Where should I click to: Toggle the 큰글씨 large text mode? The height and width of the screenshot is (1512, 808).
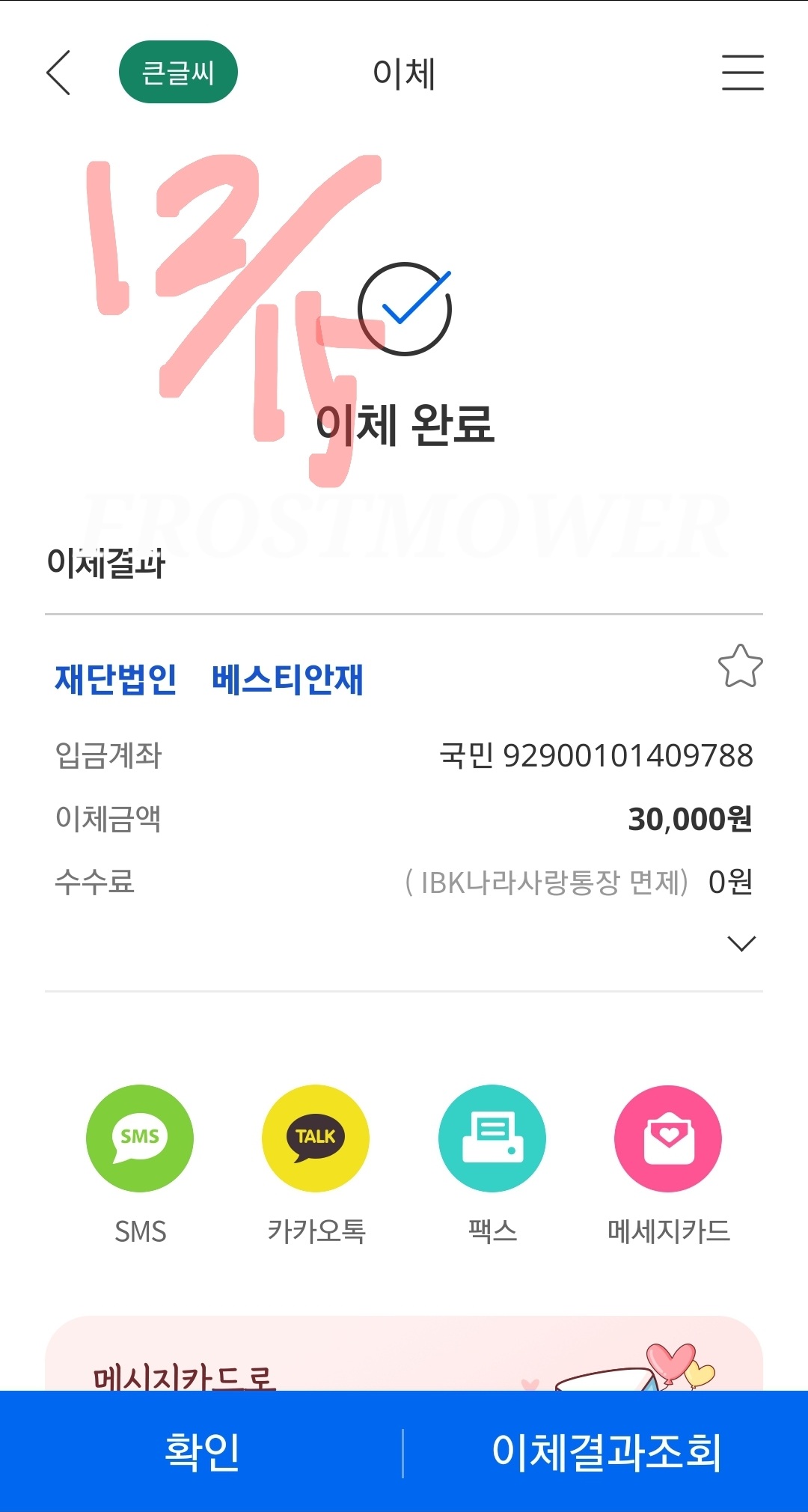(178, 72)
